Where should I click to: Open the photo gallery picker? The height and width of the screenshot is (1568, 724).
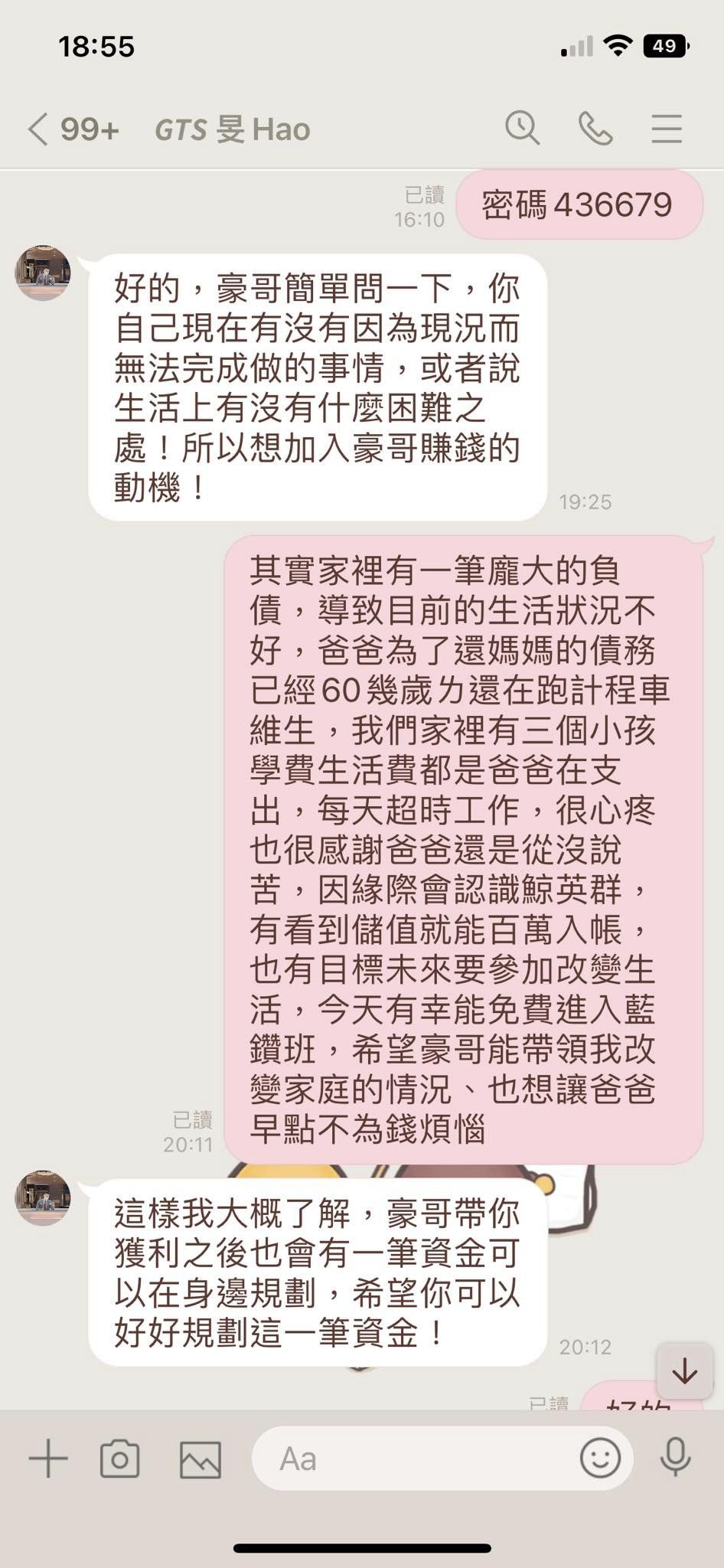(x=200, y=1459)
